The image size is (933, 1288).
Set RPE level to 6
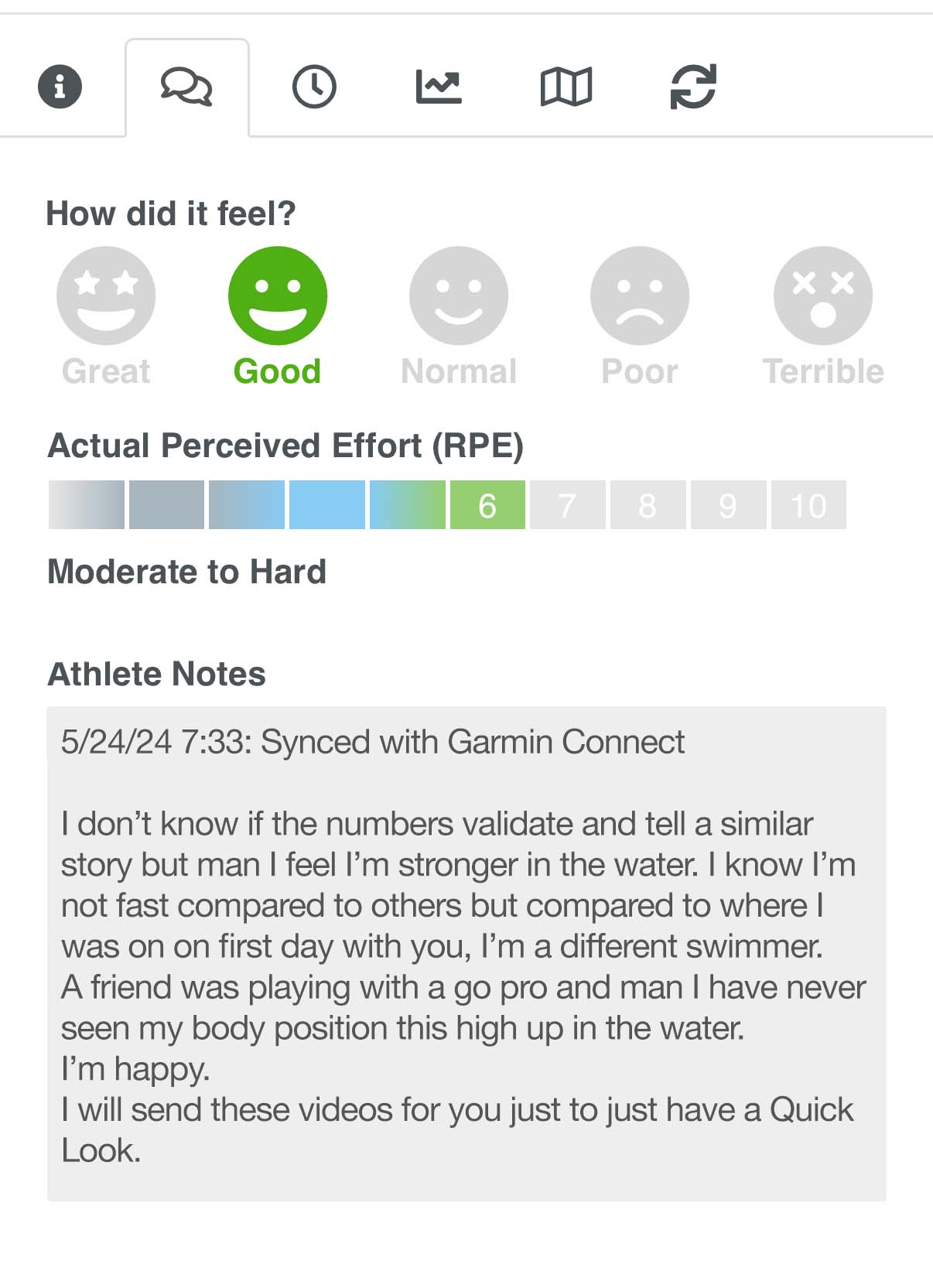tap(487, 506)
